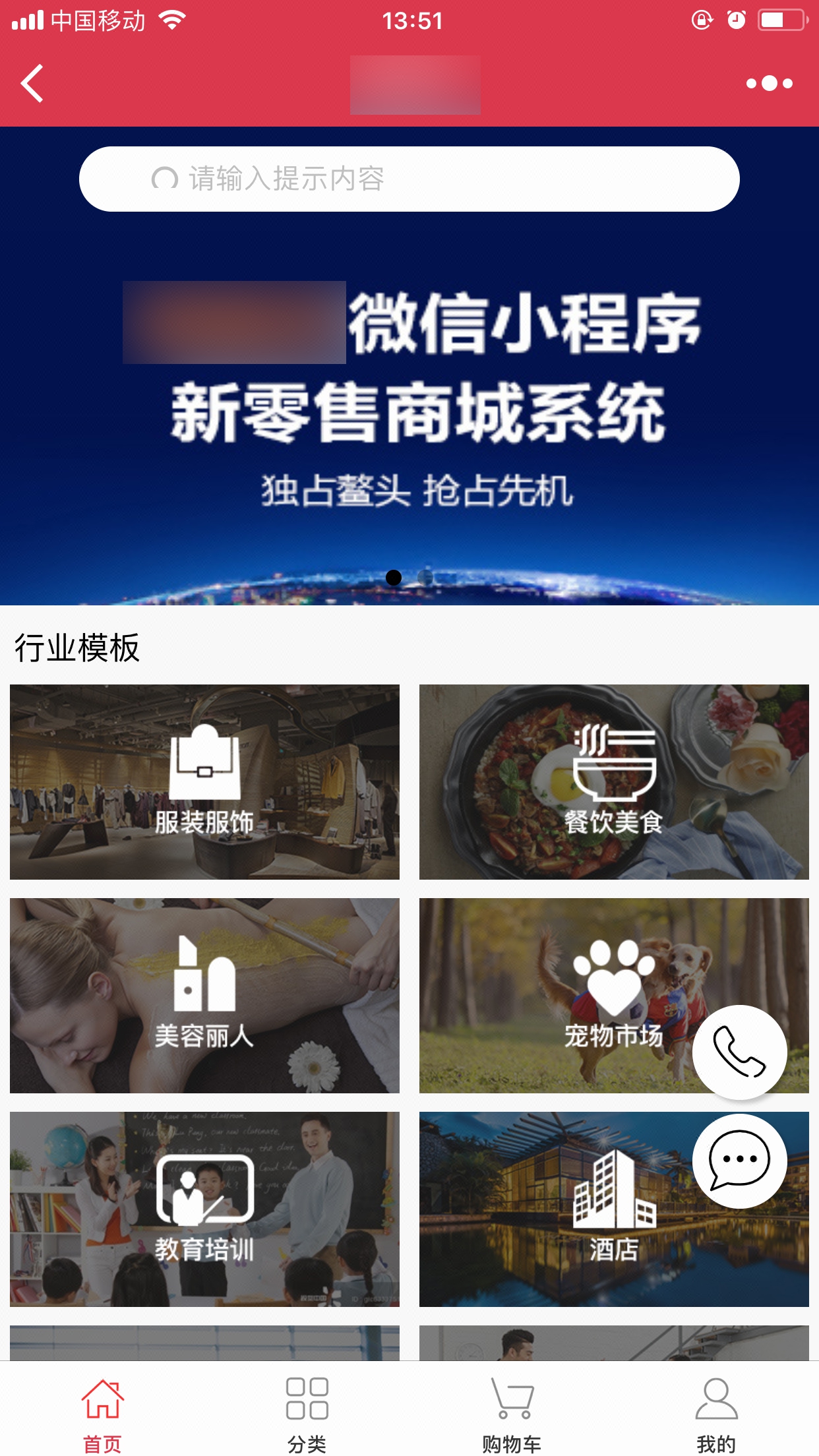Call via the floating phone button

[x=739, y=1052]
